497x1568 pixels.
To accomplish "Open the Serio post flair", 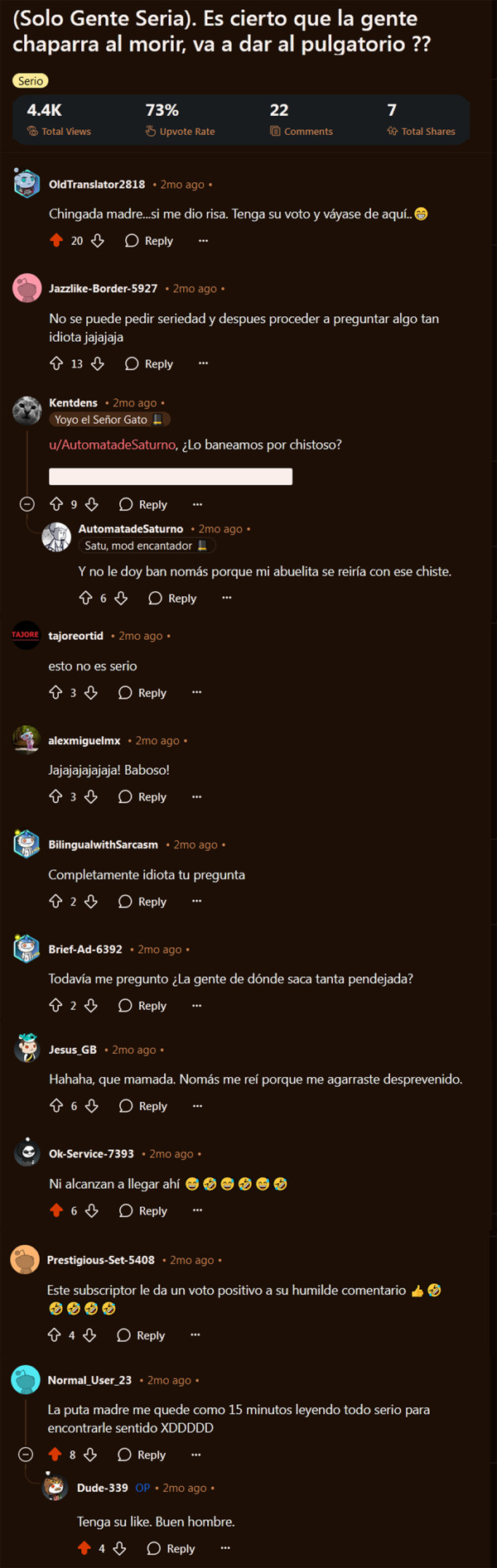I will [31, 81].
